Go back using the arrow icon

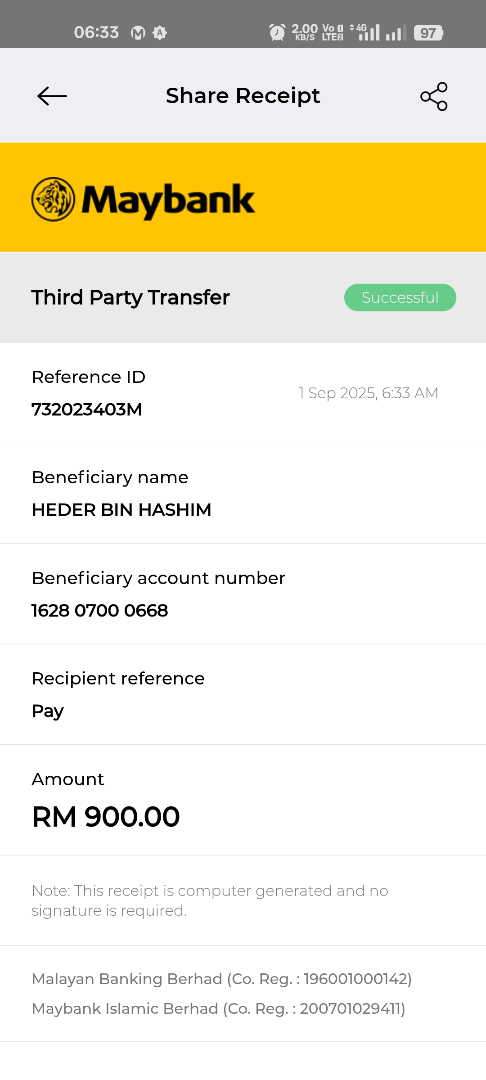tap(52, 96)
